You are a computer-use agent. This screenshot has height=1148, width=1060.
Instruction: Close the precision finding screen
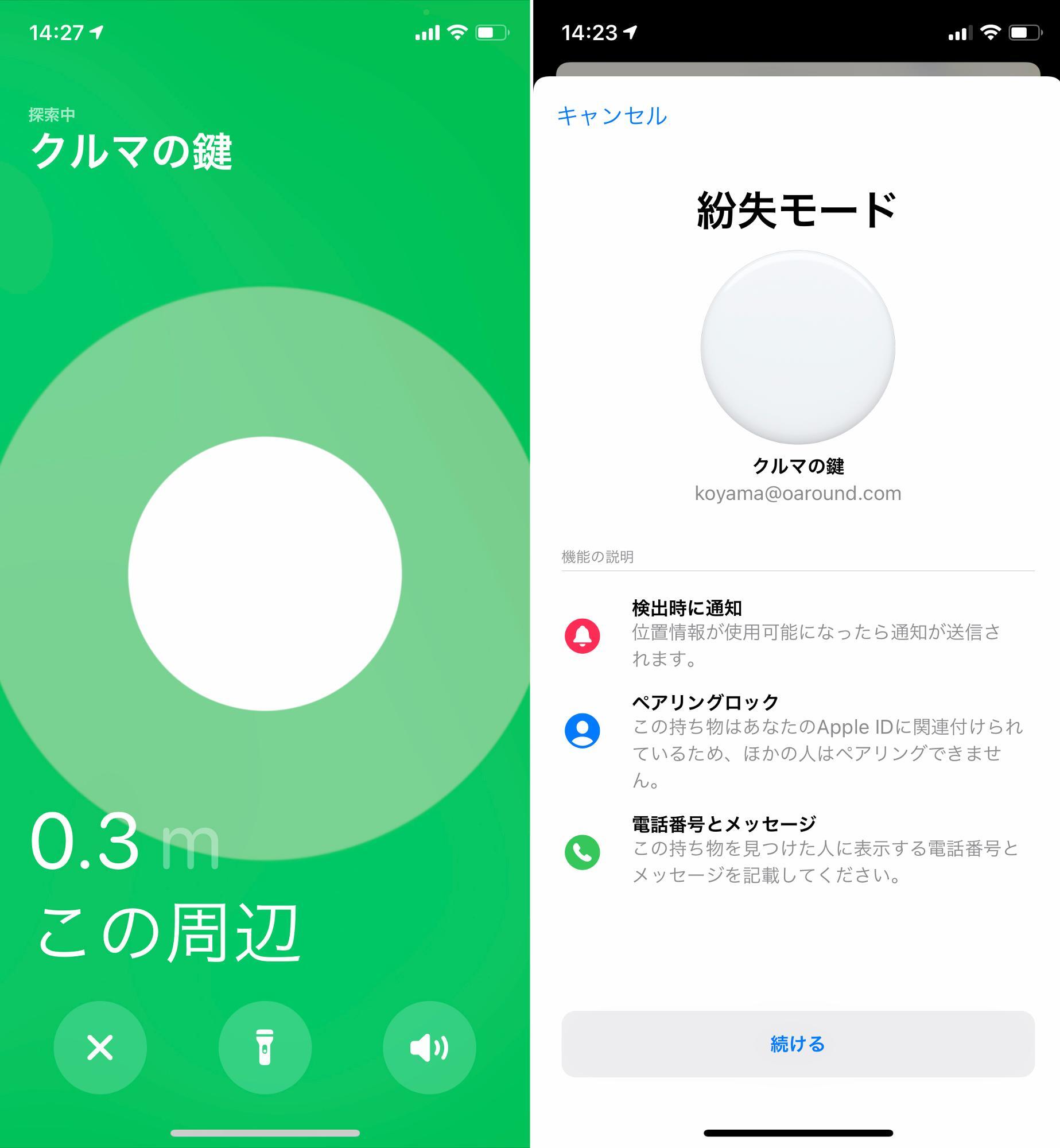pos(100,1048)
